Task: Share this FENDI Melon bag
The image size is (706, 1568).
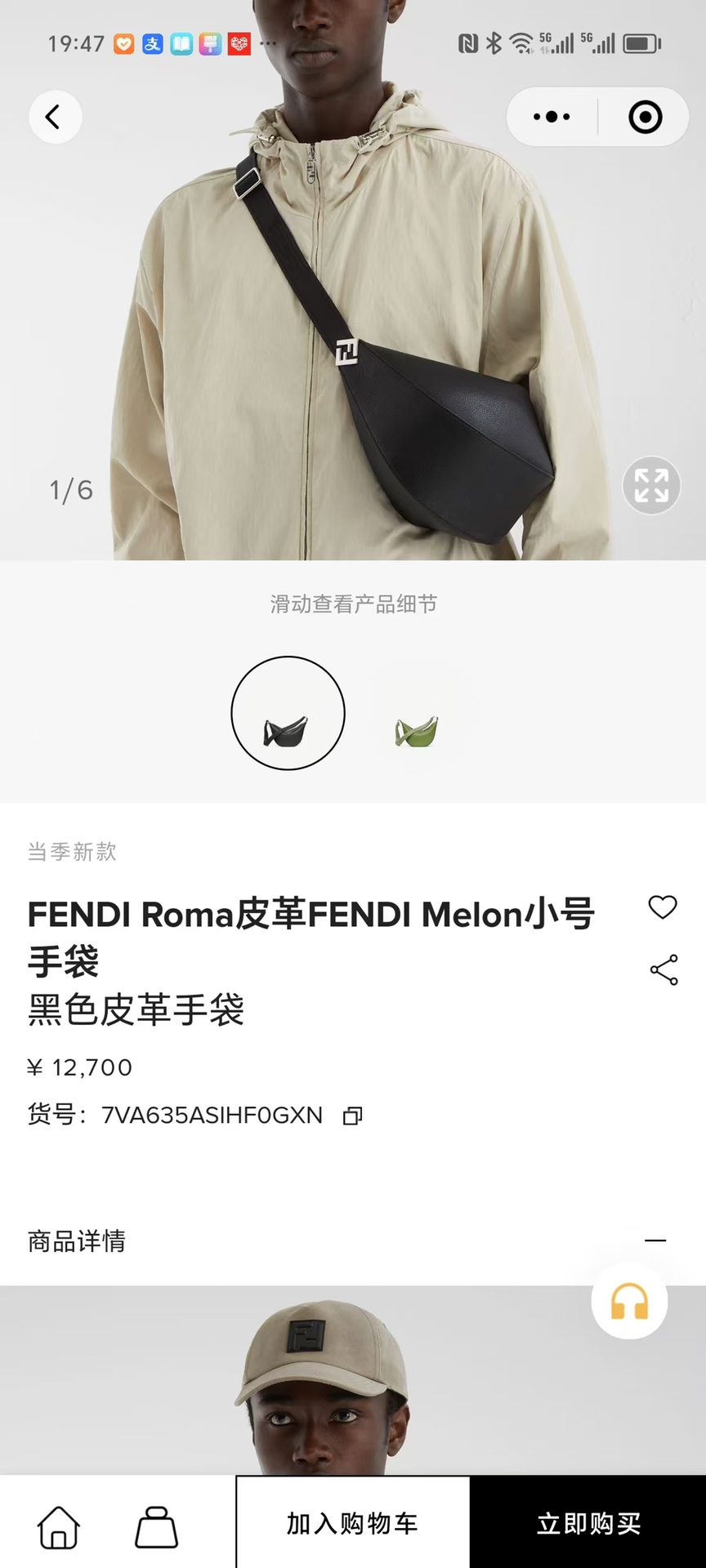Action: (664, 969)
